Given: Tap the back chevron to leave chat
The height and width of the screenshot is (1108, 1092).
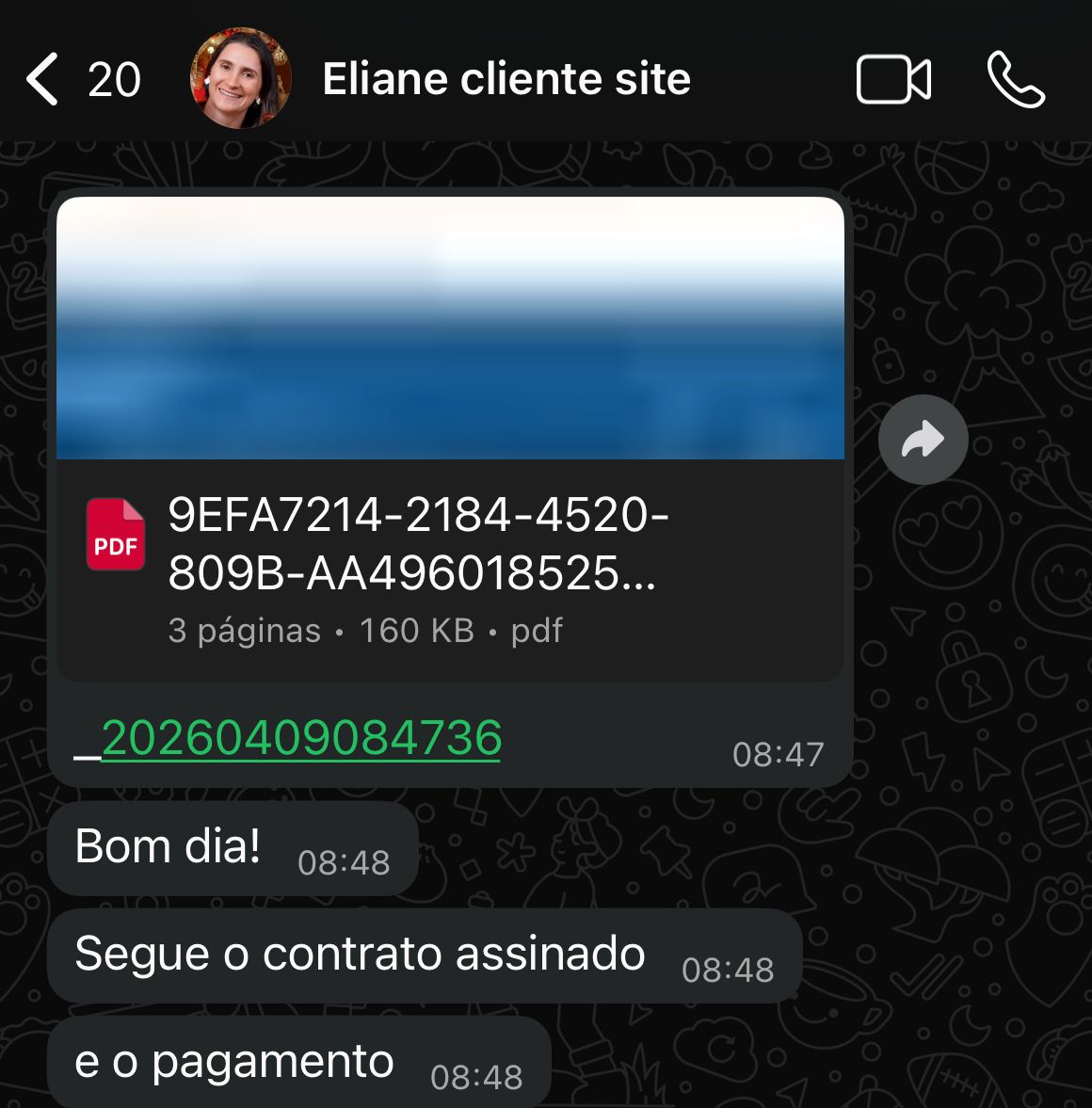Looking at the screenshot, I should [40, 79].
